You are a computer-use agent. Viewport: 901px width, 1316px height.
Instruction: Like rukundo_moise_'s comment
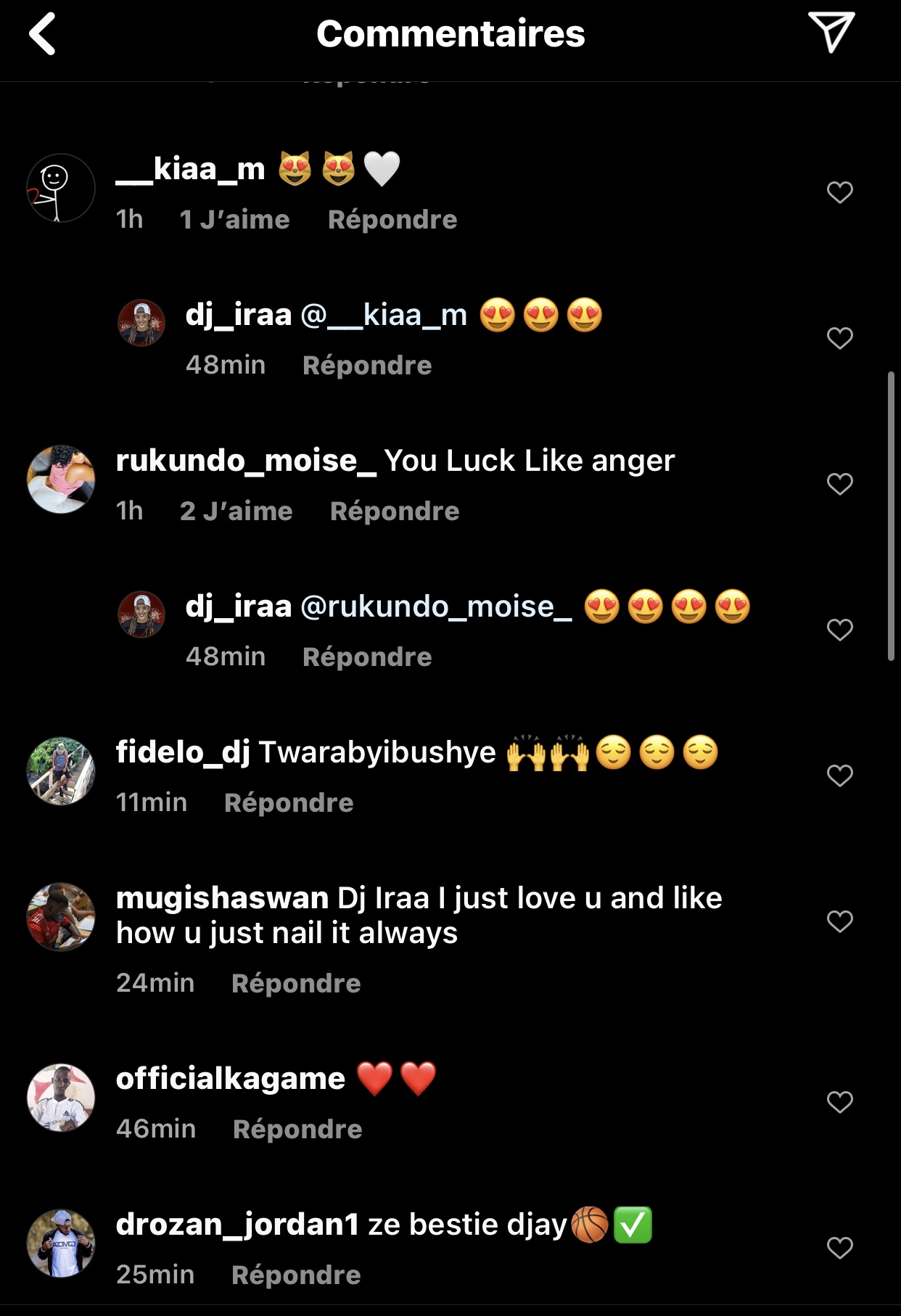click(839, 484)
